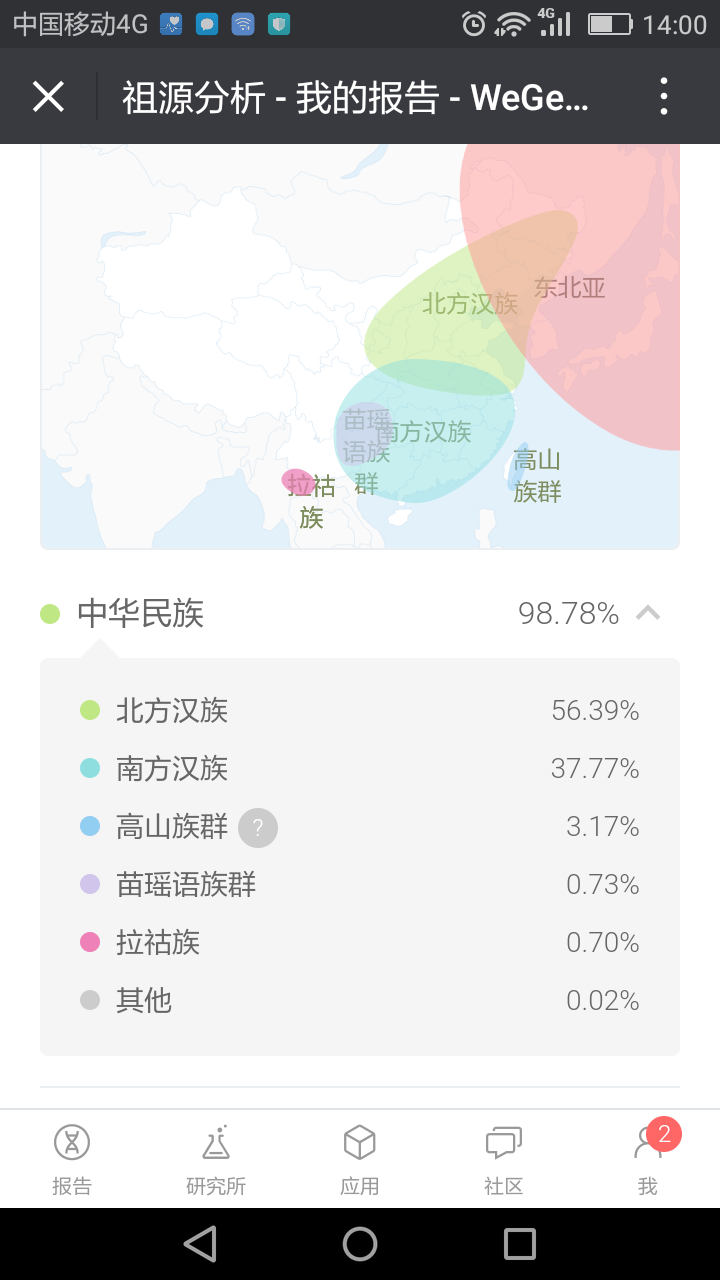Open the overflow menu
The height and width of the screenshot is (1280, 720).
tap(664, 97)
